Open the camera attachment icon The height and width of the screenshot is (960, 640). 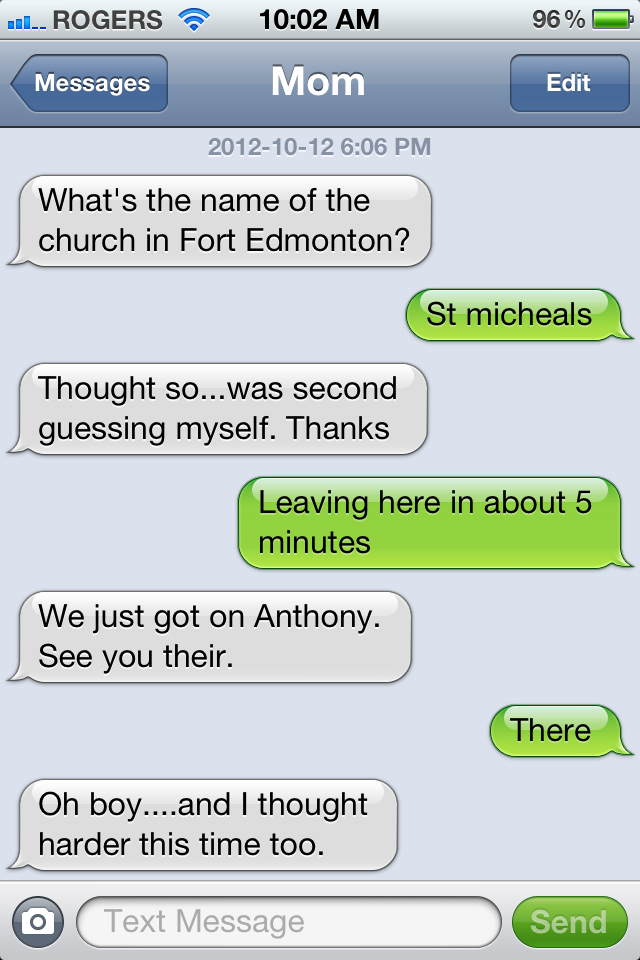[38, 921]
